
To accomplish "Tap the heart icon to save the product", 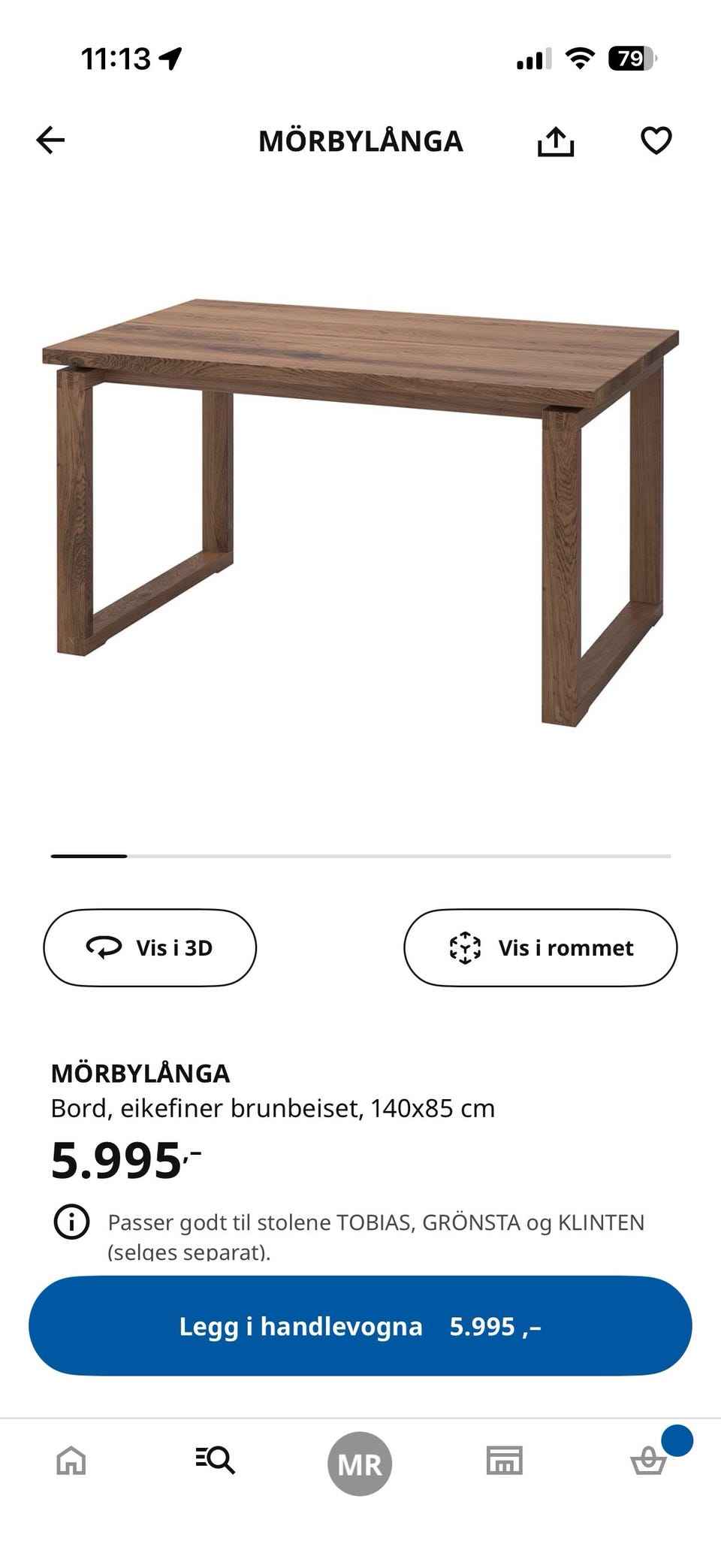I will point(655,141).
